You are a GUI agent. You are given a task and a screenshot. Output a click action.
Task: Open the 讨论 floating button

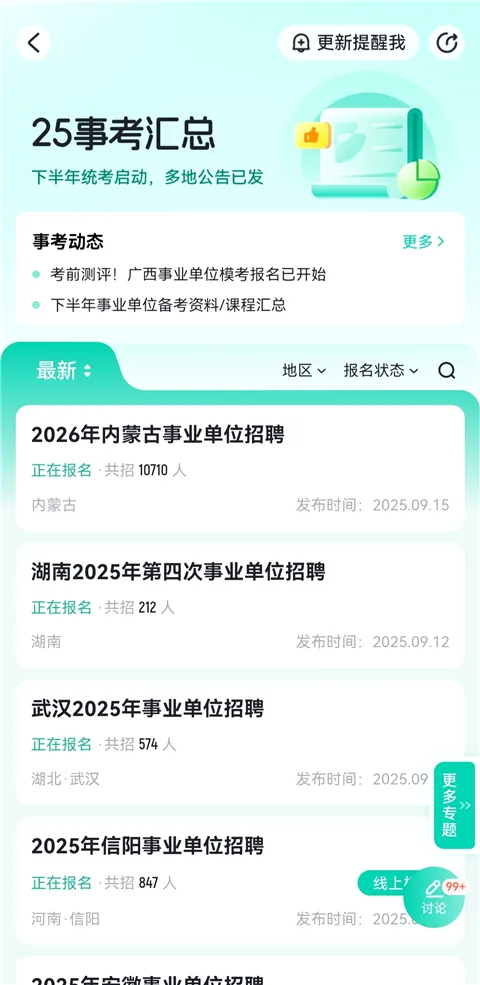tap(434, 898)
